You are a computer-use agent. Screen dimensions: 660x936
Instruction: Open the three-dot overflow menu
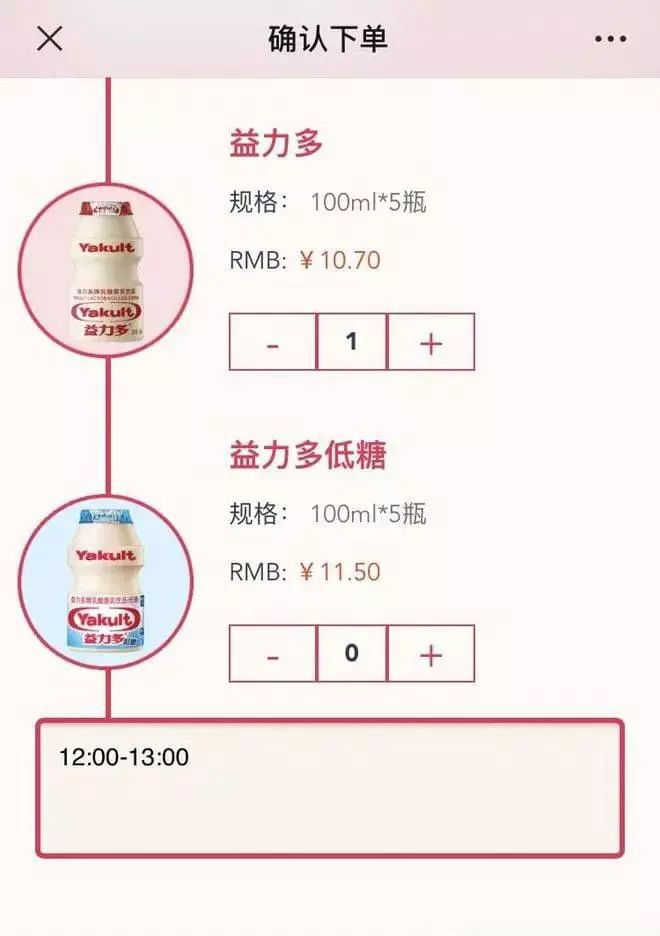(x=610, y=39)
